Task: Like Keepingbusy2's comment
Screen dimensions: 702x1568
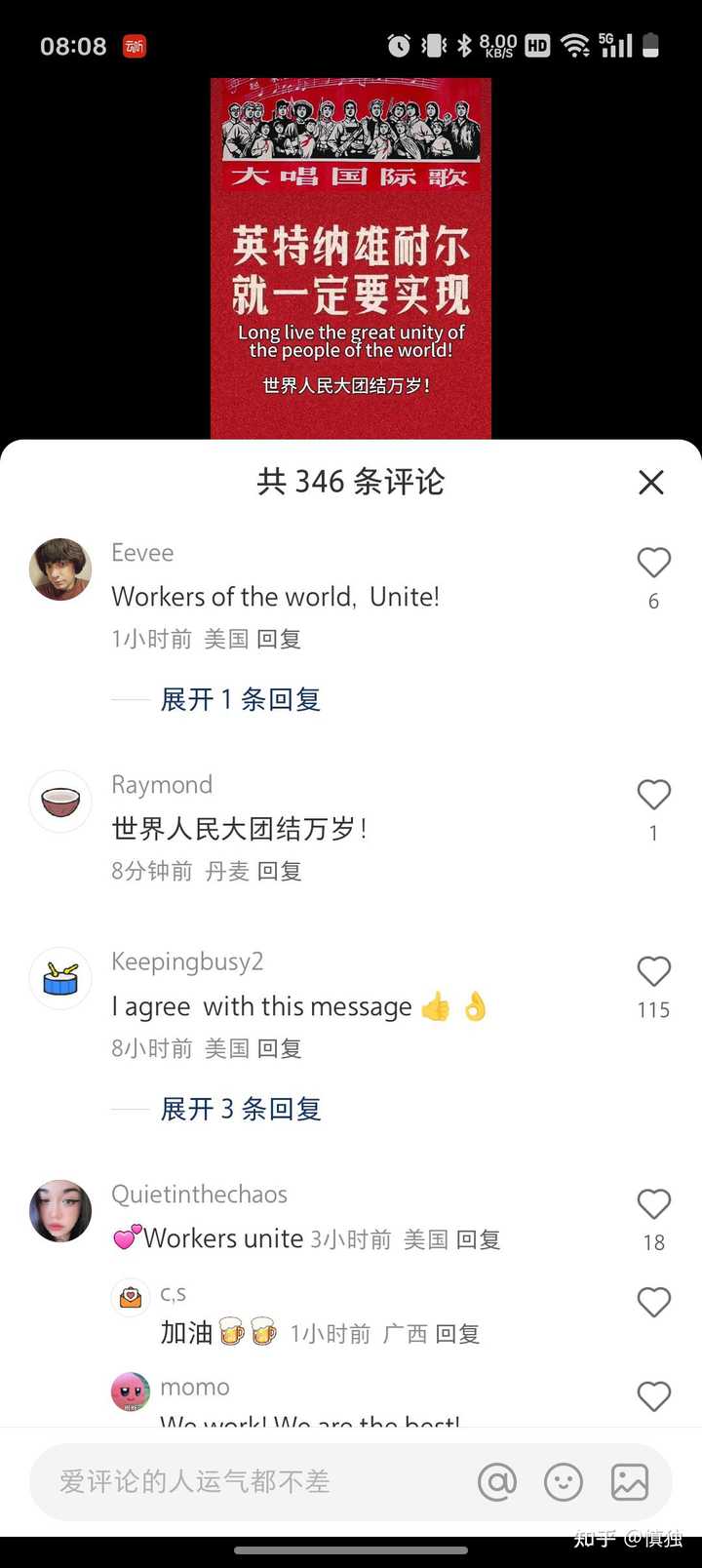Action: tap(653, 971)
